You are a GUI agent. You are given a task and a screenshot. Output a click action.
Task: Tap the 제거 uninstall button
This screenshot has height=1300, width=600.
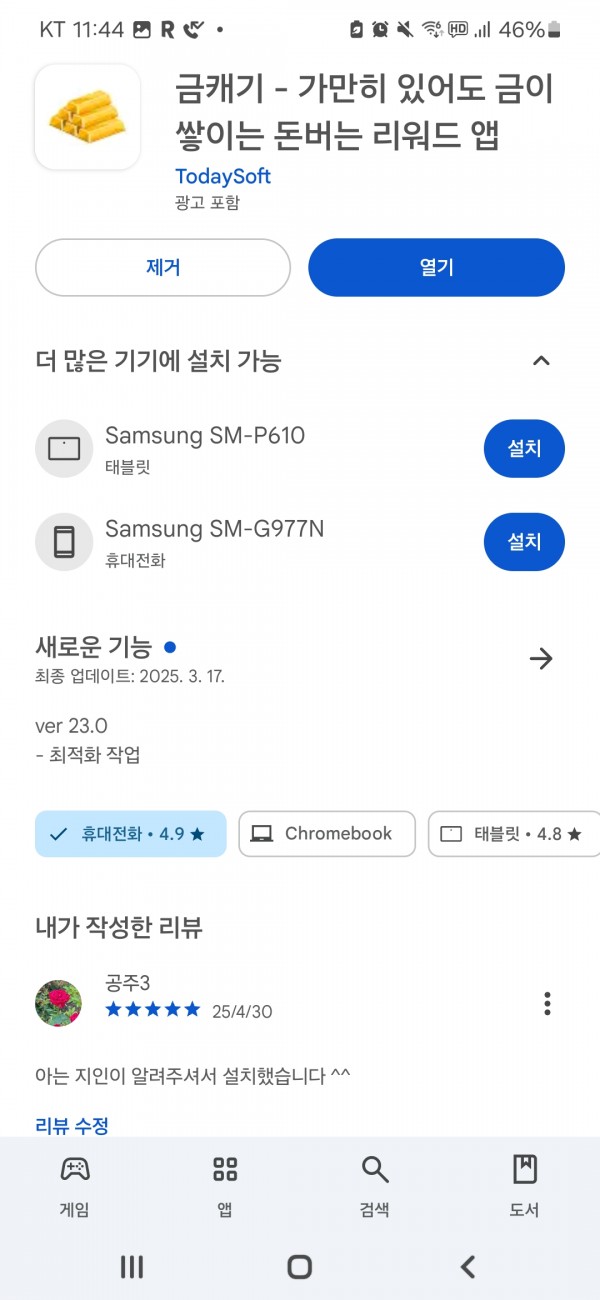click(x=163, y=267)
